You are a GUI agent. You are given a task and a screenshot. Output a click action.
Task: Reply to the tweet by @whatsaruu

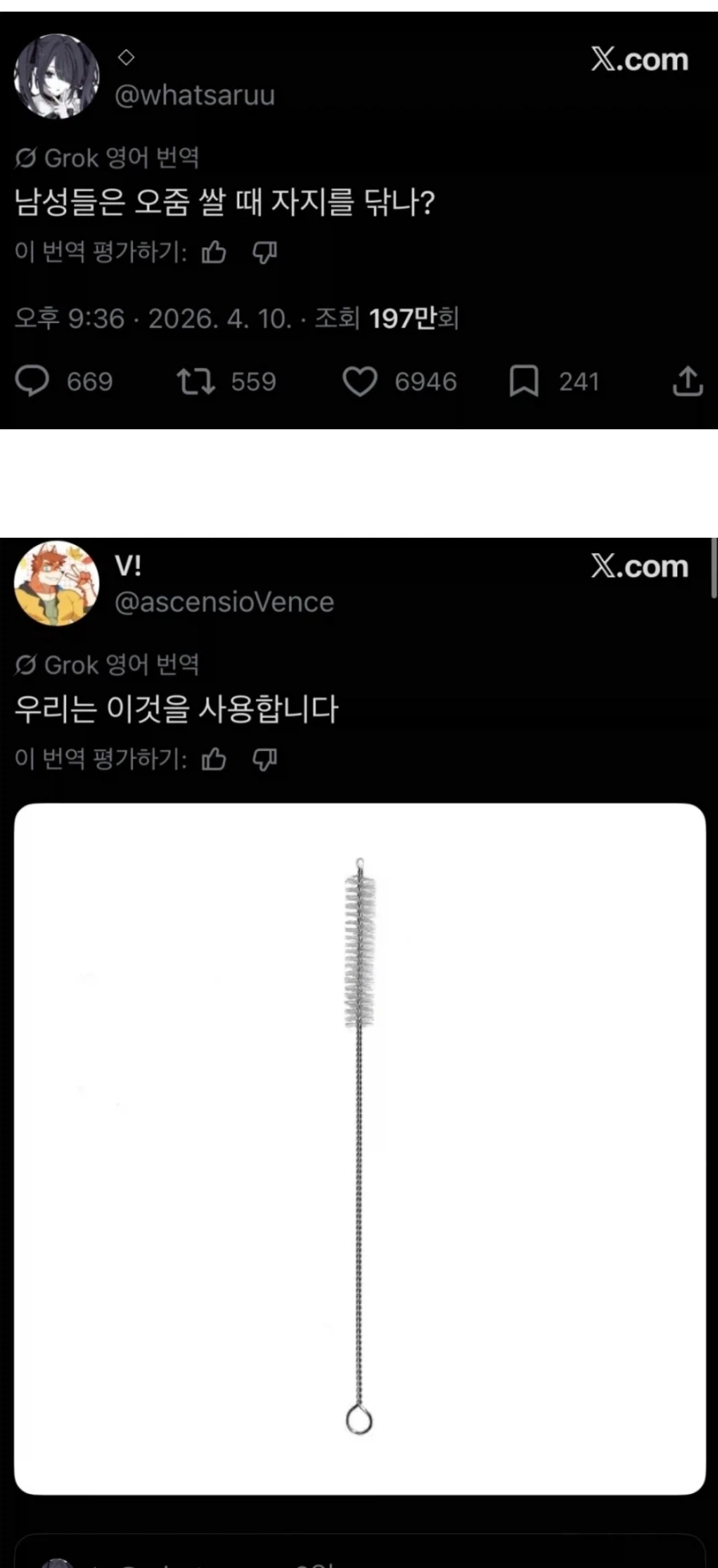(34, 381)
